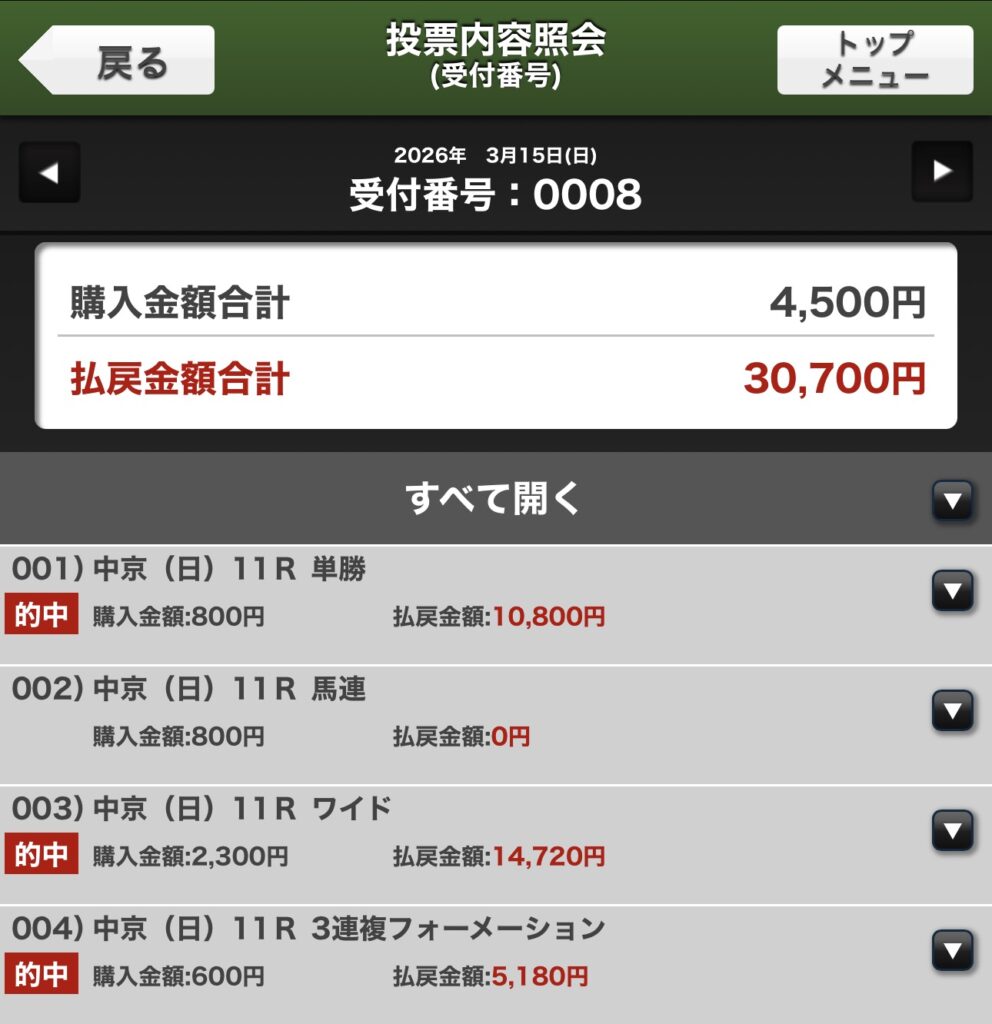Expand the 004 3連複フォーメーション bet details
Screen dimensions: 992x1024
click(952, 950)
